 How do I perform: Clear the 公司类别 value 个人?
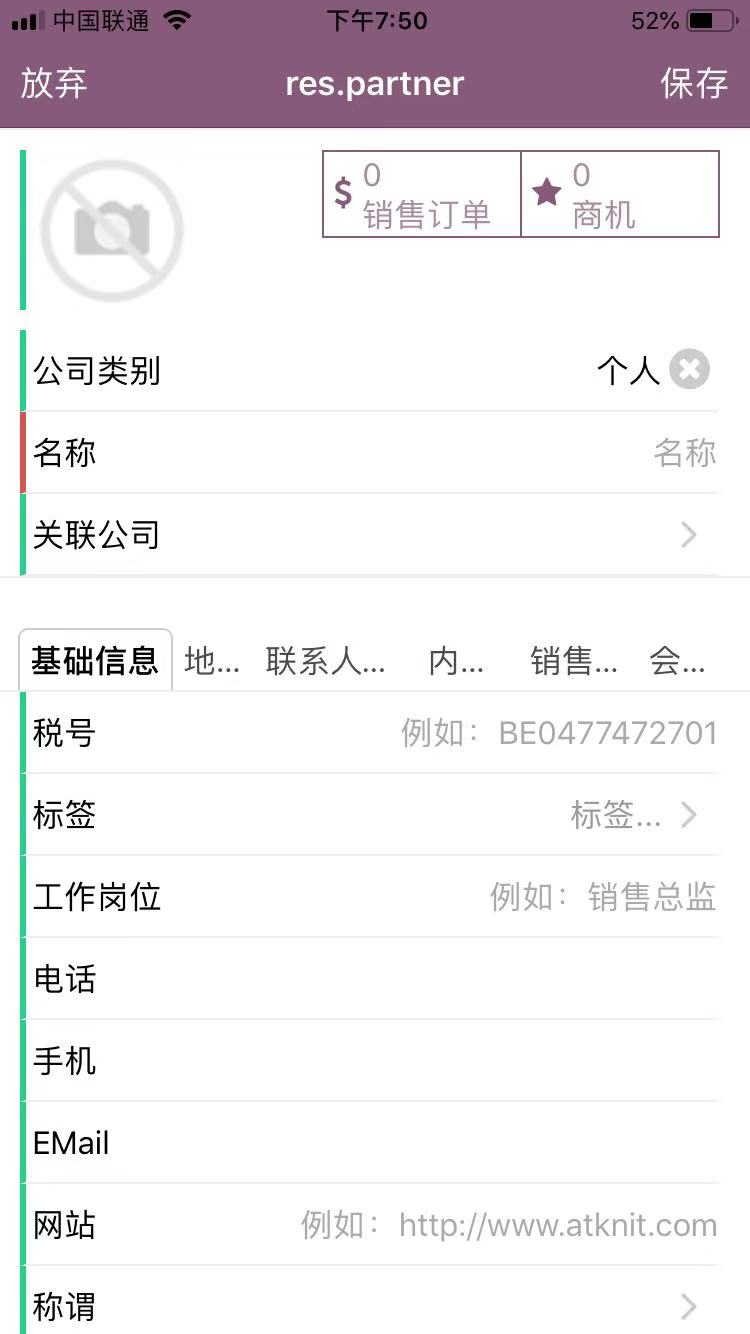coord(689,370)
